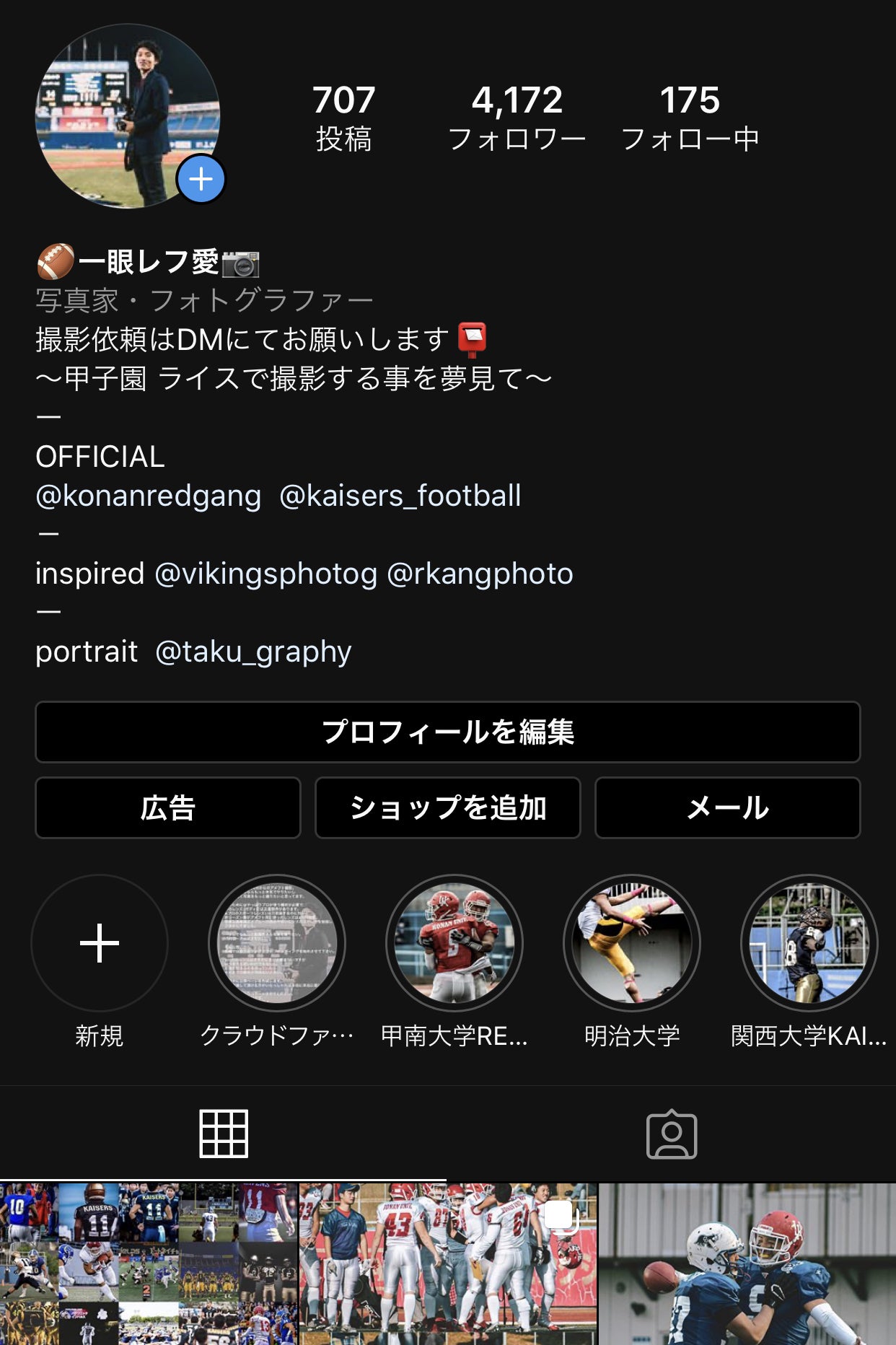This screenshot has height=1345, width=896.
Task: Create a 新規 story highlight
Action: tap(100, 943)
